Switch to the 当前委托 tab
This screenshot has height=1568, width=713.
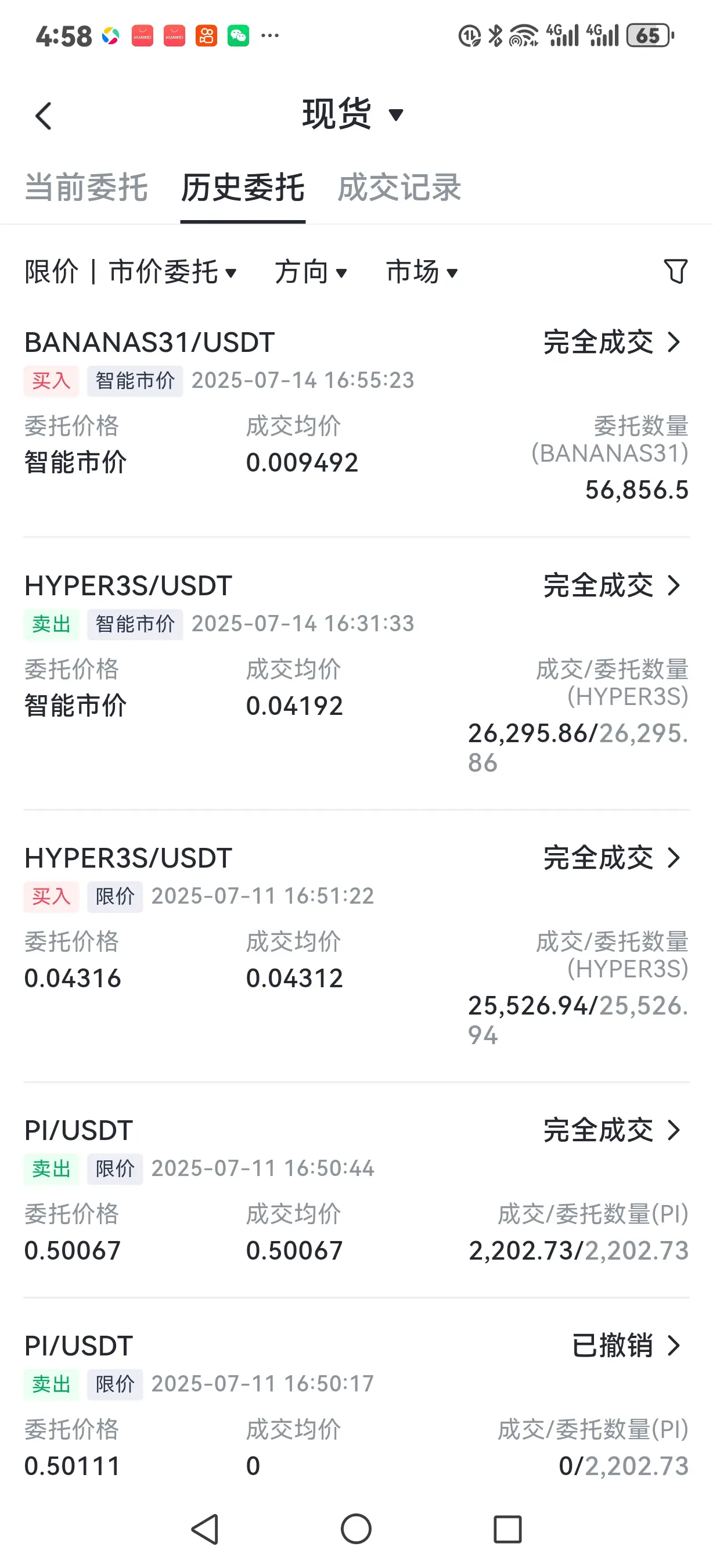click(86, 187)
